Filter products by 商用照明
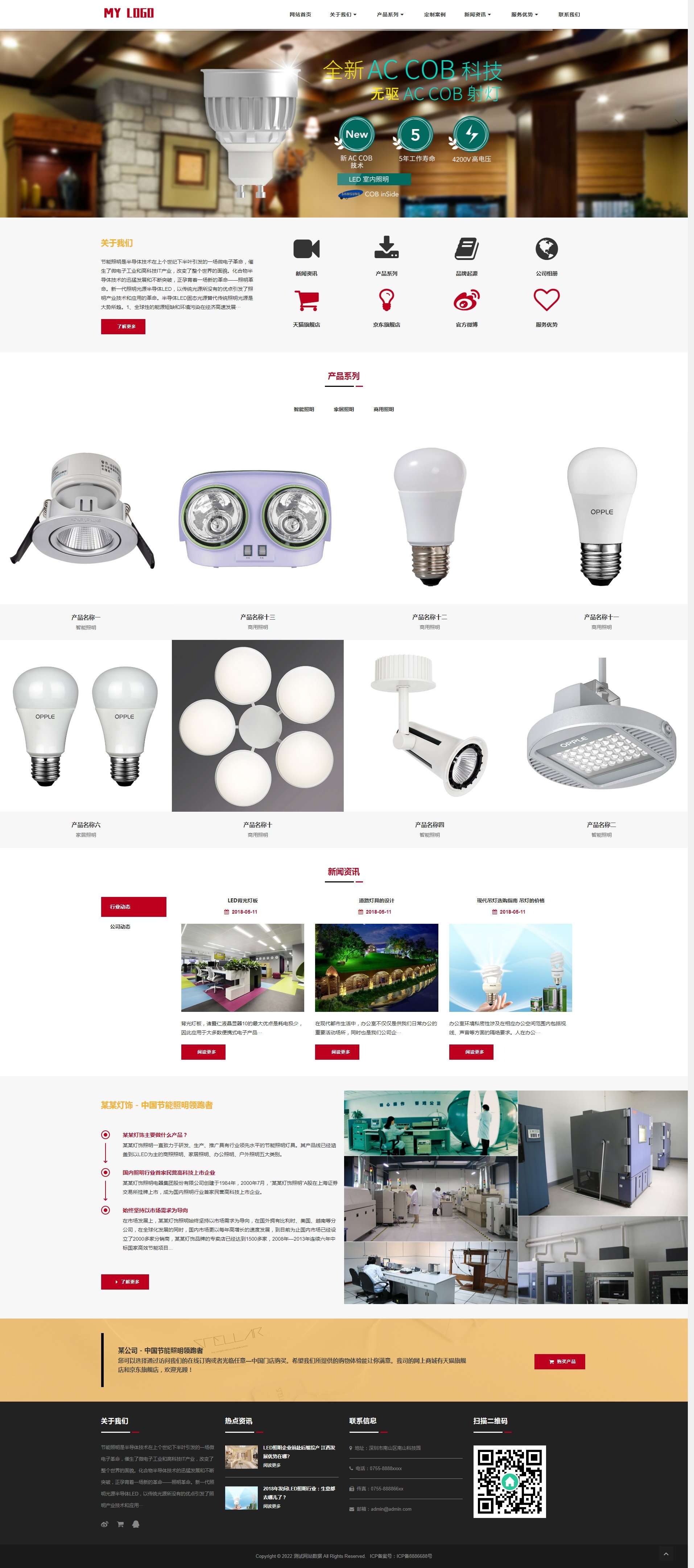Screen dimensions: 694x1568 click(384, 409)
